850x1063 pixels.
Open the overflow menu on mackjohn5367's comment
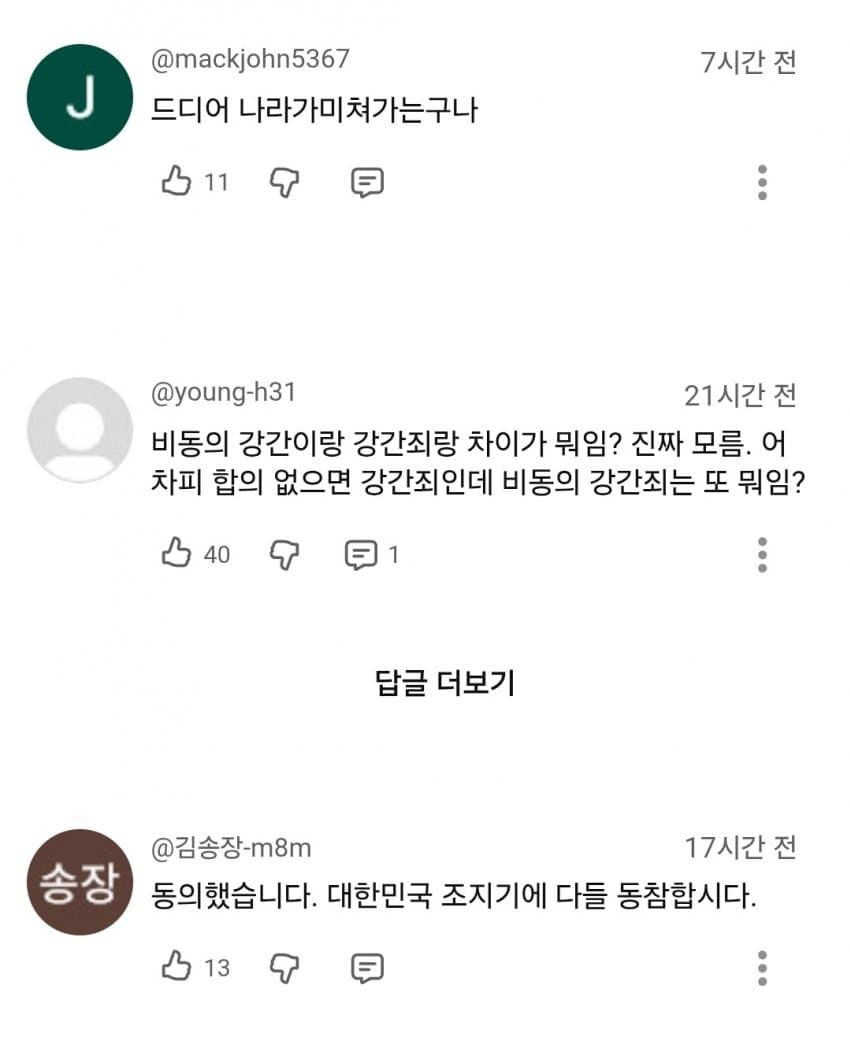[762, 182]
